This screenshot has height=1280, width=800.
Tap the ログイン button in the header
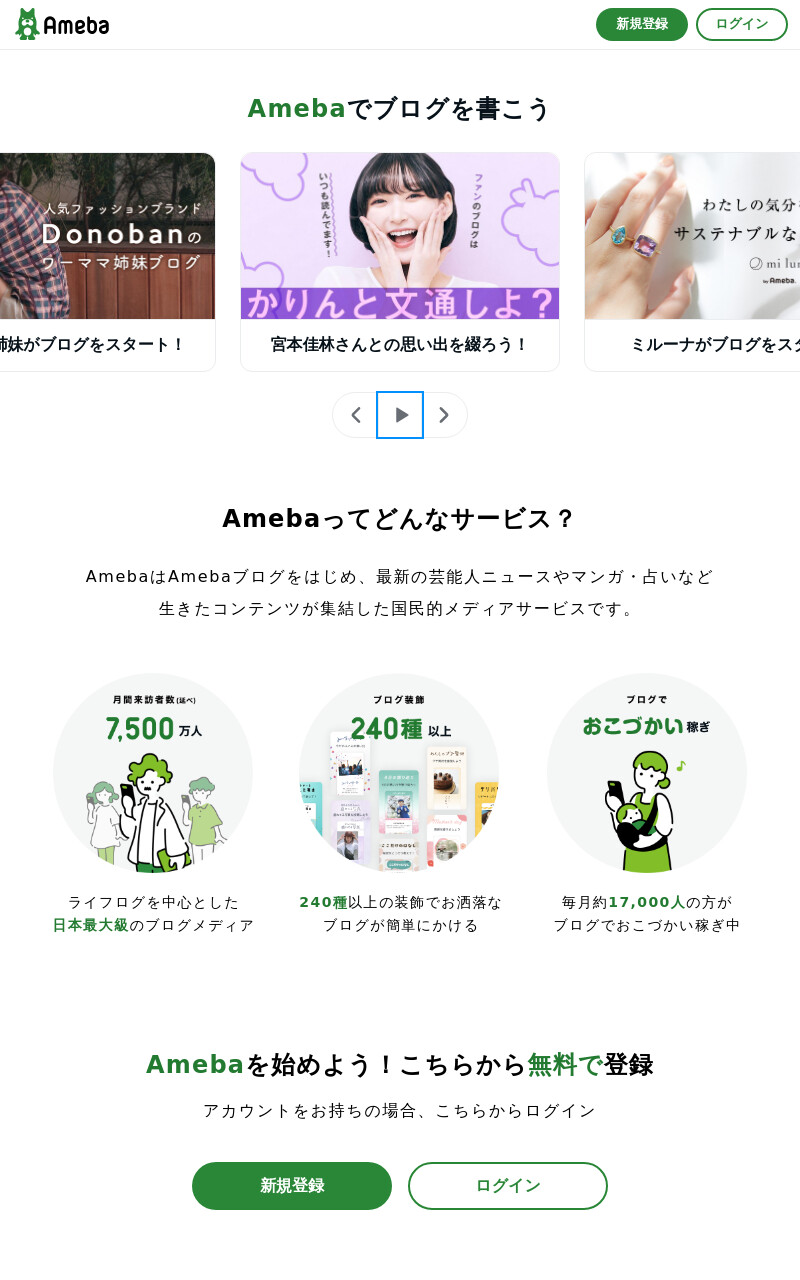pos(741,24)
